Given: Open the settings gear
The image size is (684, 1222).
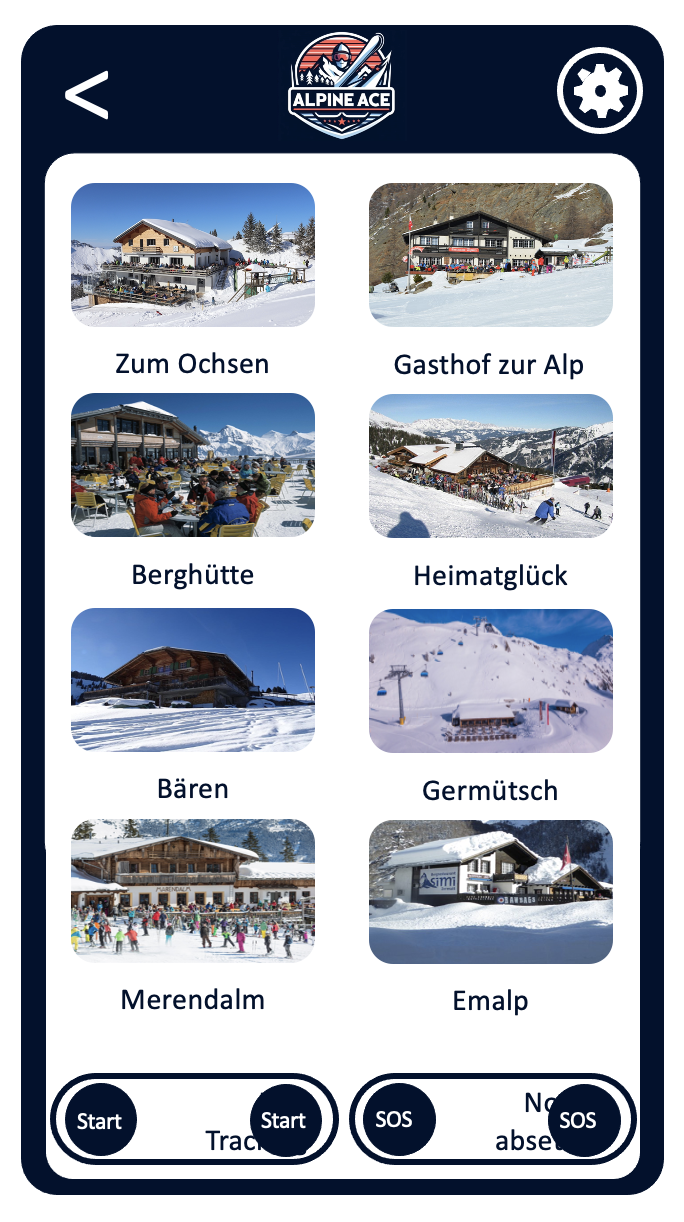Looking at the screenshot, I should coord(599,93).
